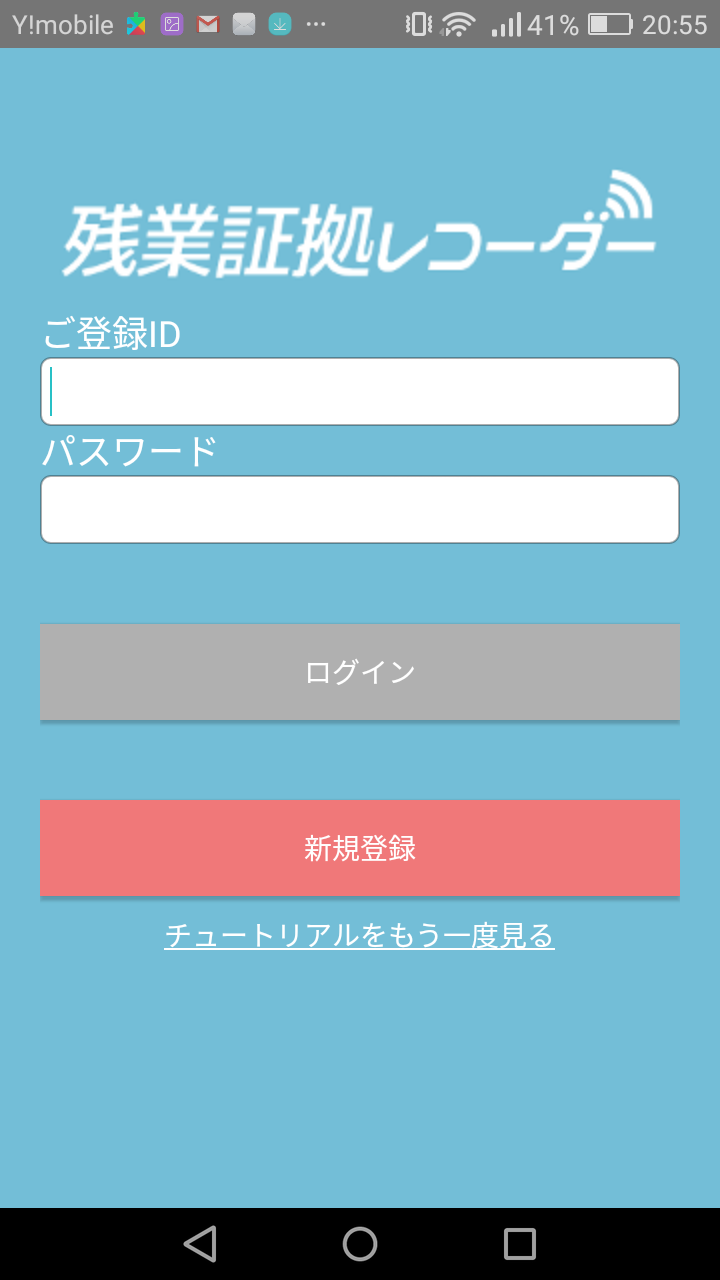Open the チュートリアルをもう一度見る link

click(359, 936)
